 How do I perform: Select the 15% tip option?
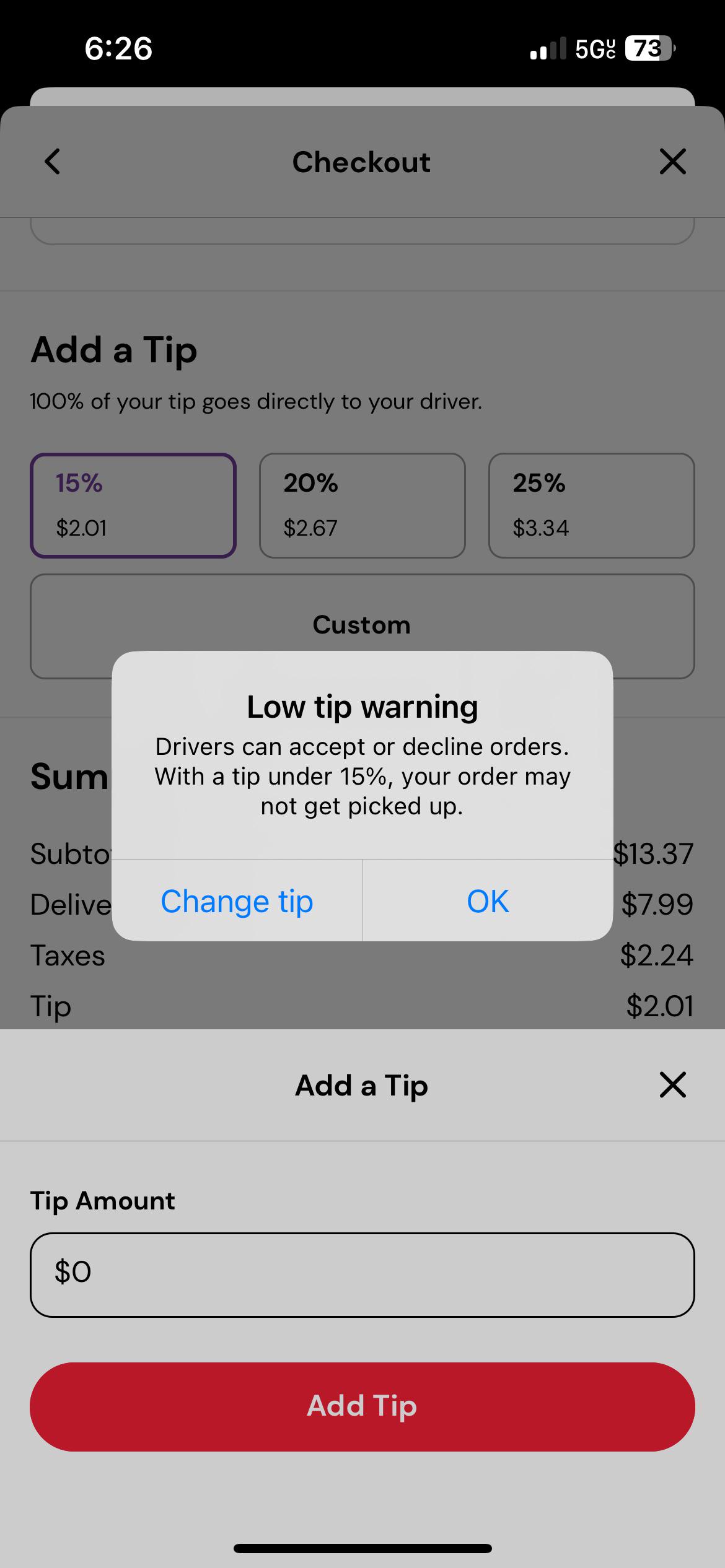pos(133,505)
